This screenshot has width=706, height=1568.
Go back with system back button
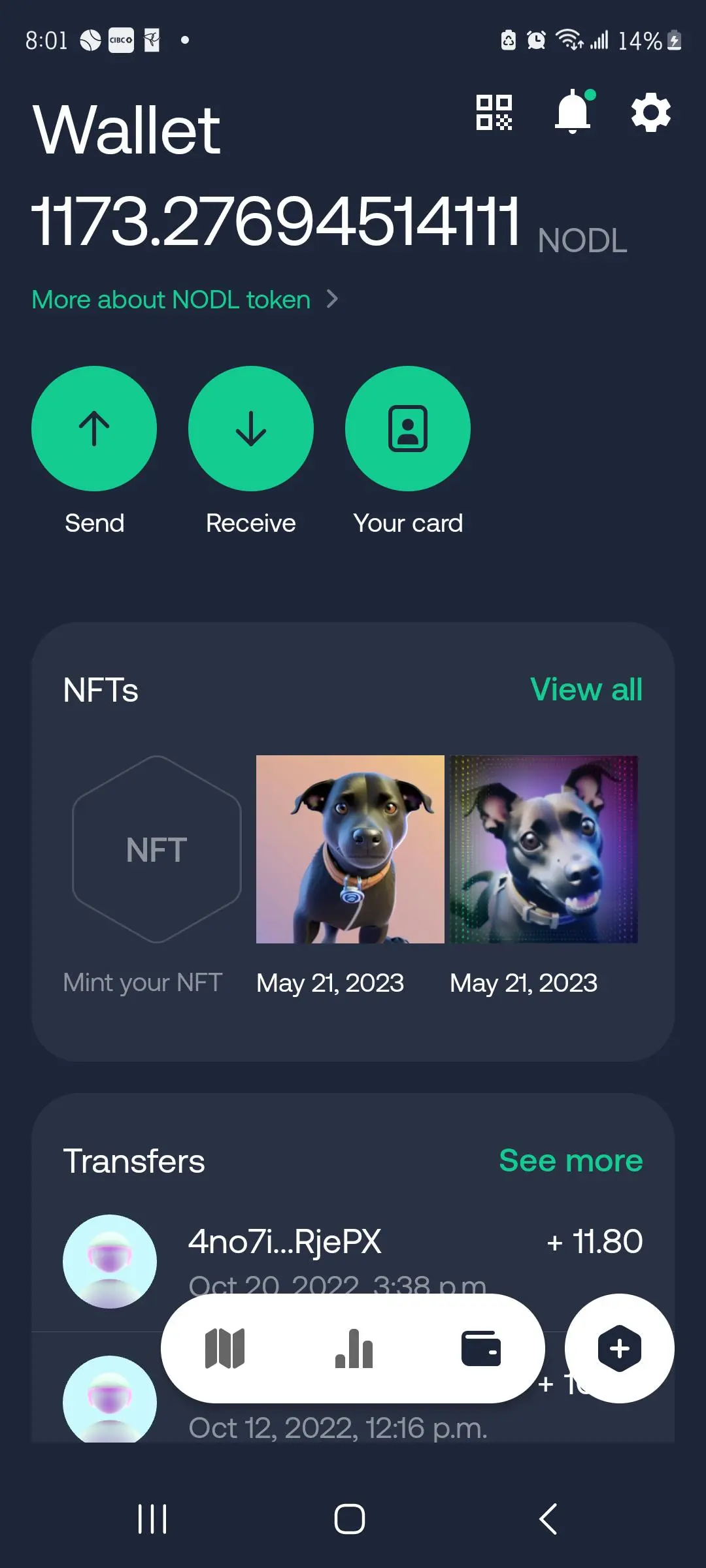tap(548, 1519)
